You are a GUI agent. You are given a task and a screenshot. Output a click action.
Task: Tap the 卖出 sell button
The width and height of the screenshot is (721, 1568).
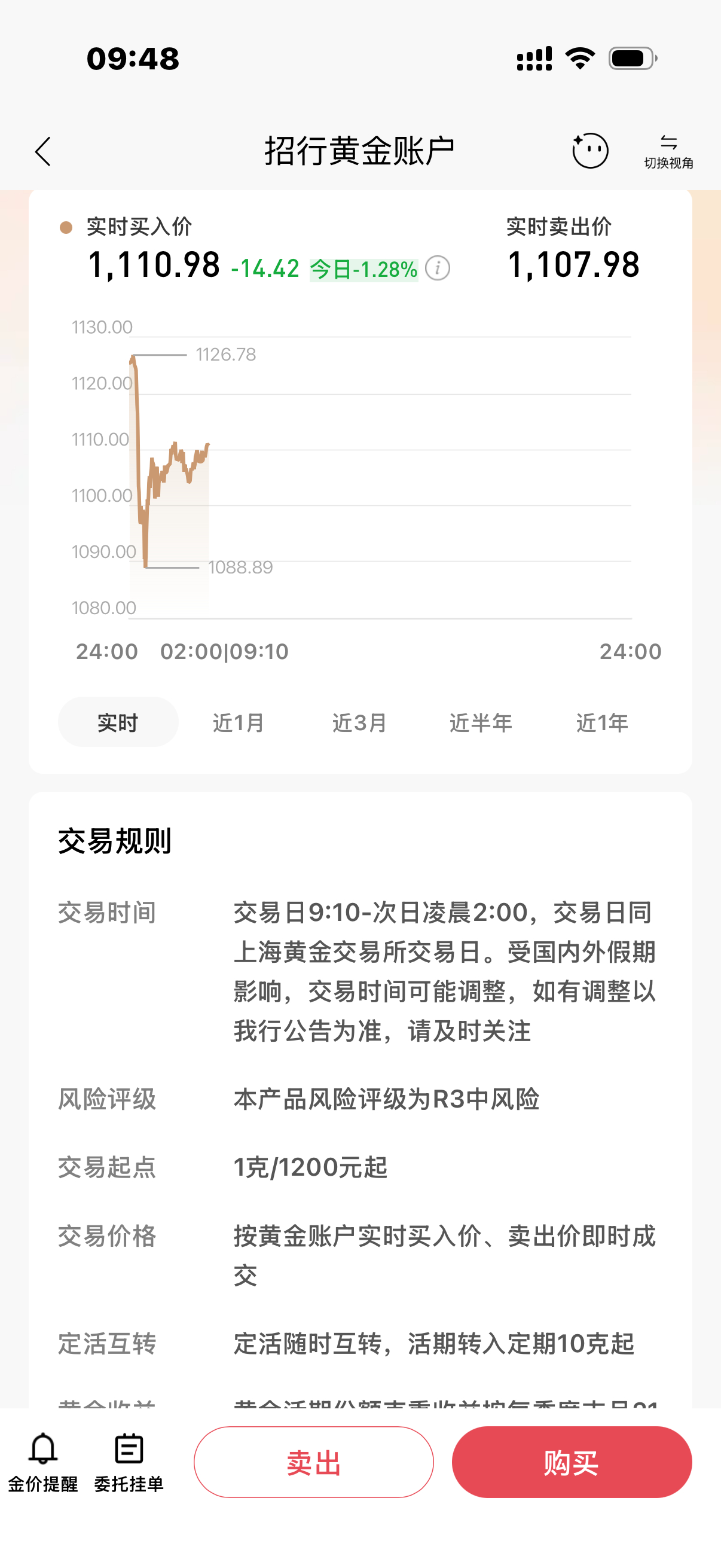pyautogui.click(x=314, y=1462)
